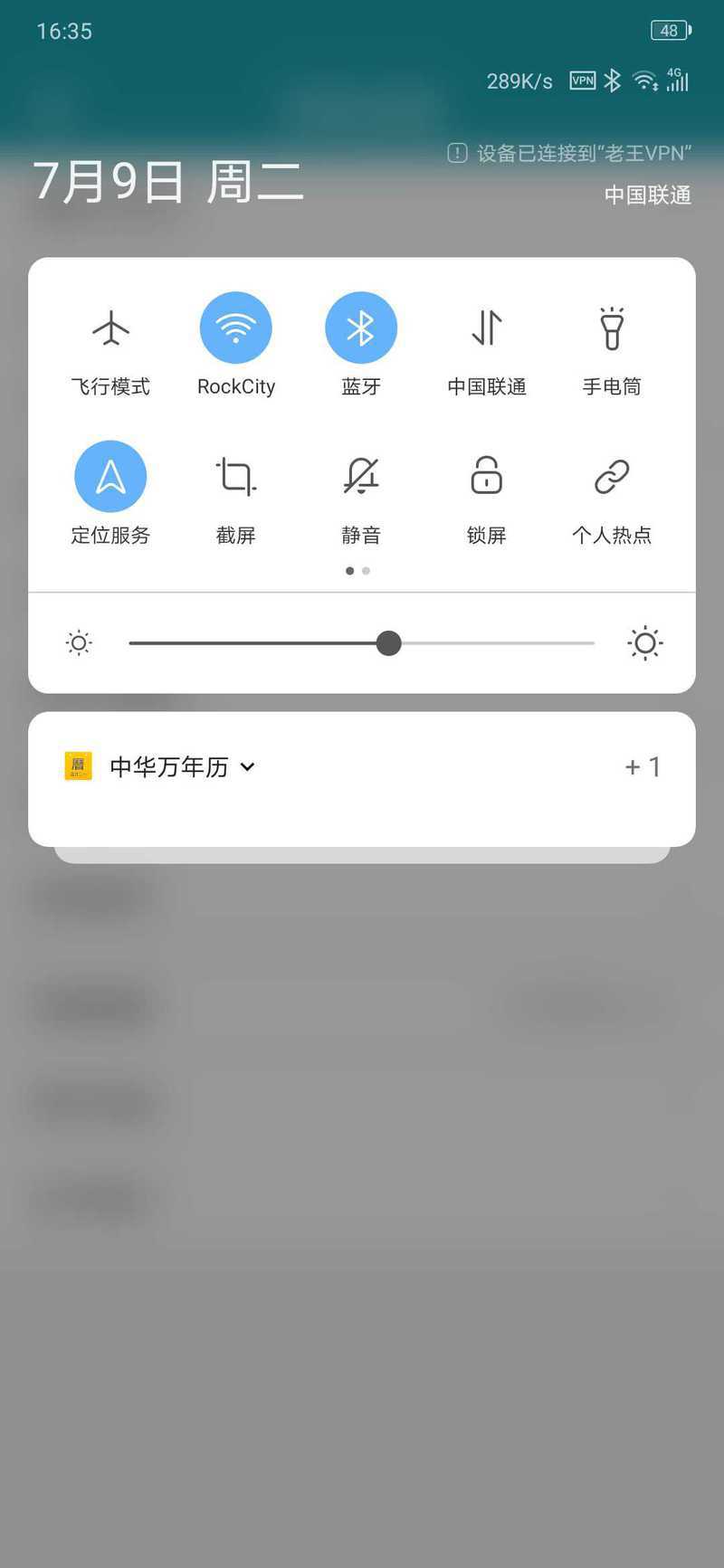Tap the quick settings page indicator dots
The height and width of the screenshot is (1568, 724).
pyautogui.click(x=357, y=571)
